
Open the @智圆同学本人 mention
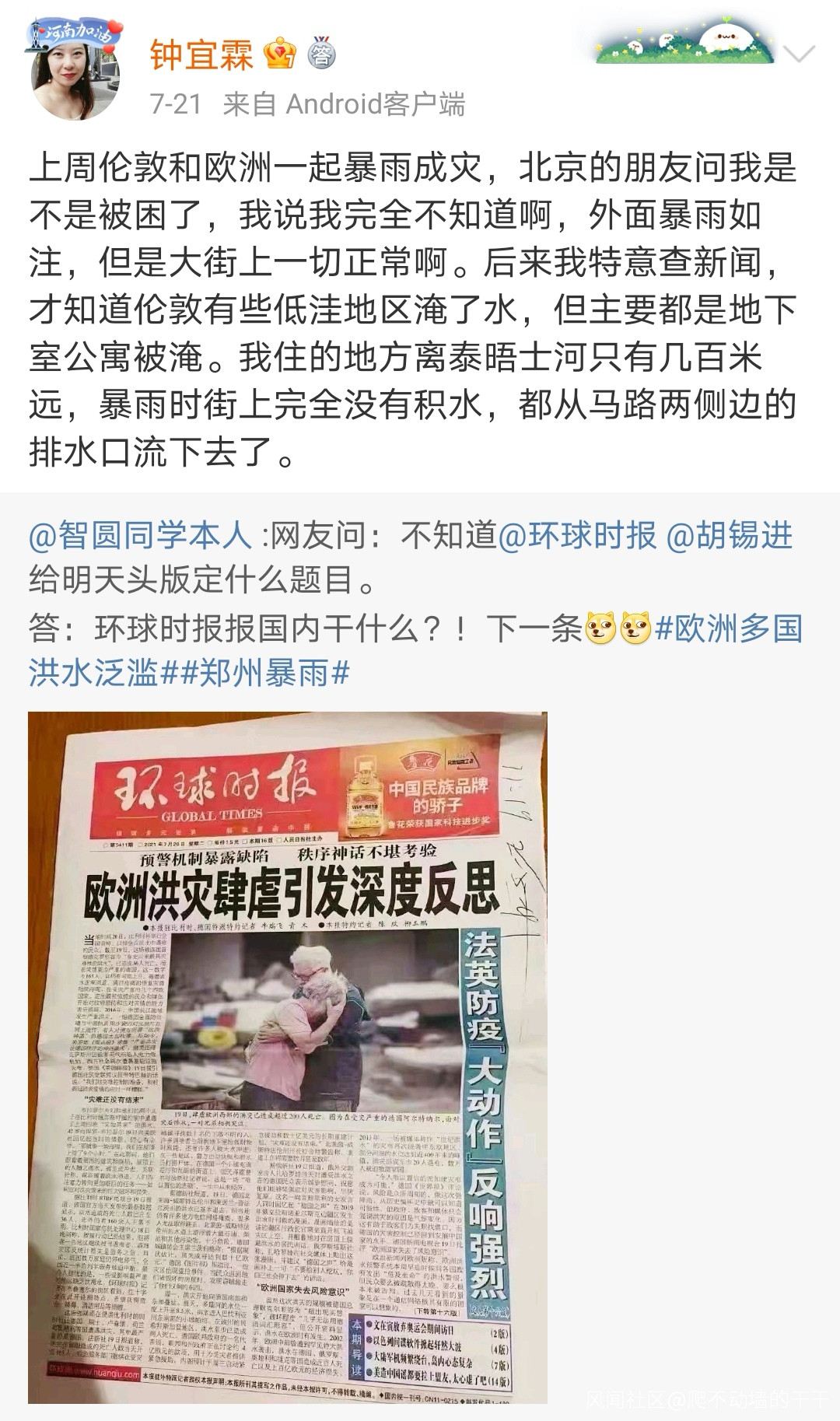point(141,535)
